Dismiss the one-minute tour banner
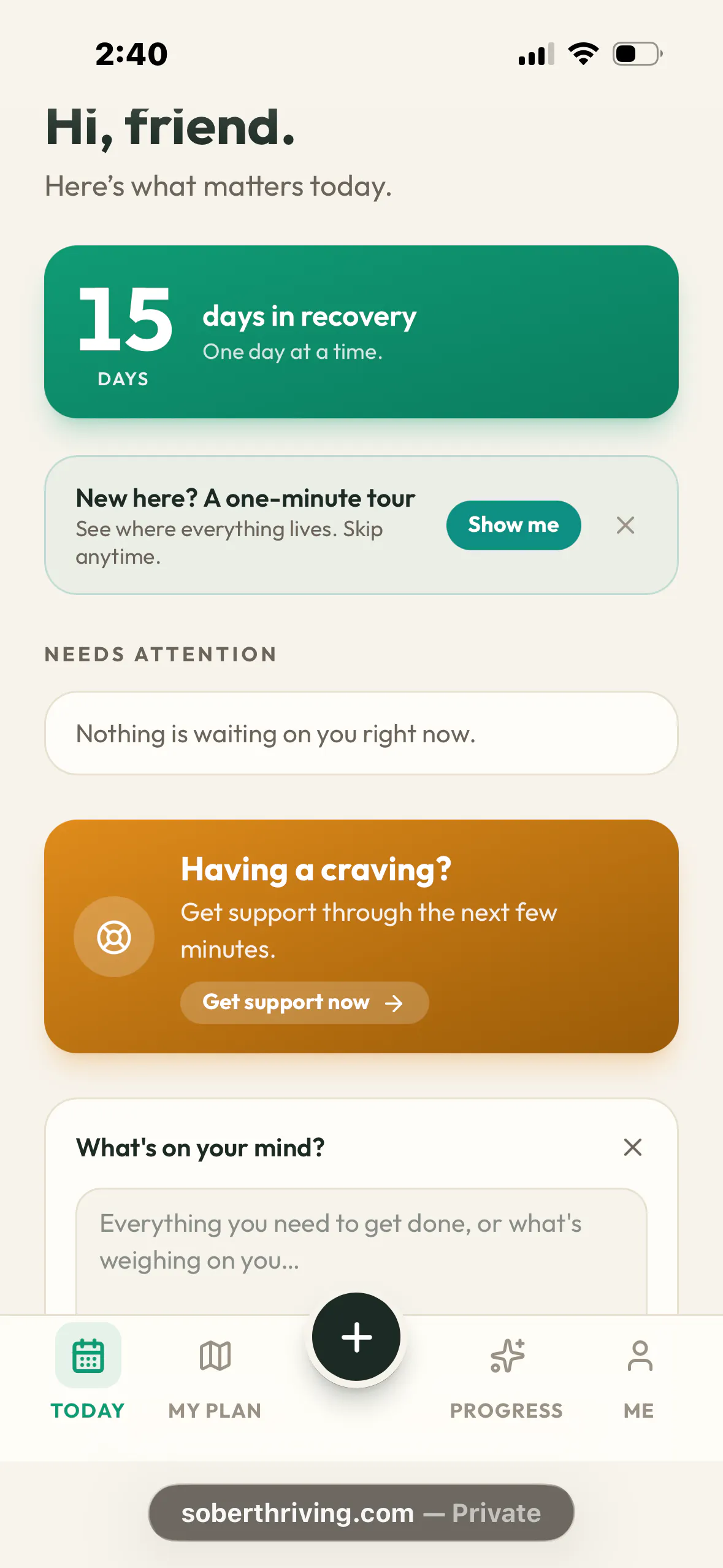723x1568 pixels. [x=625, y=525]
